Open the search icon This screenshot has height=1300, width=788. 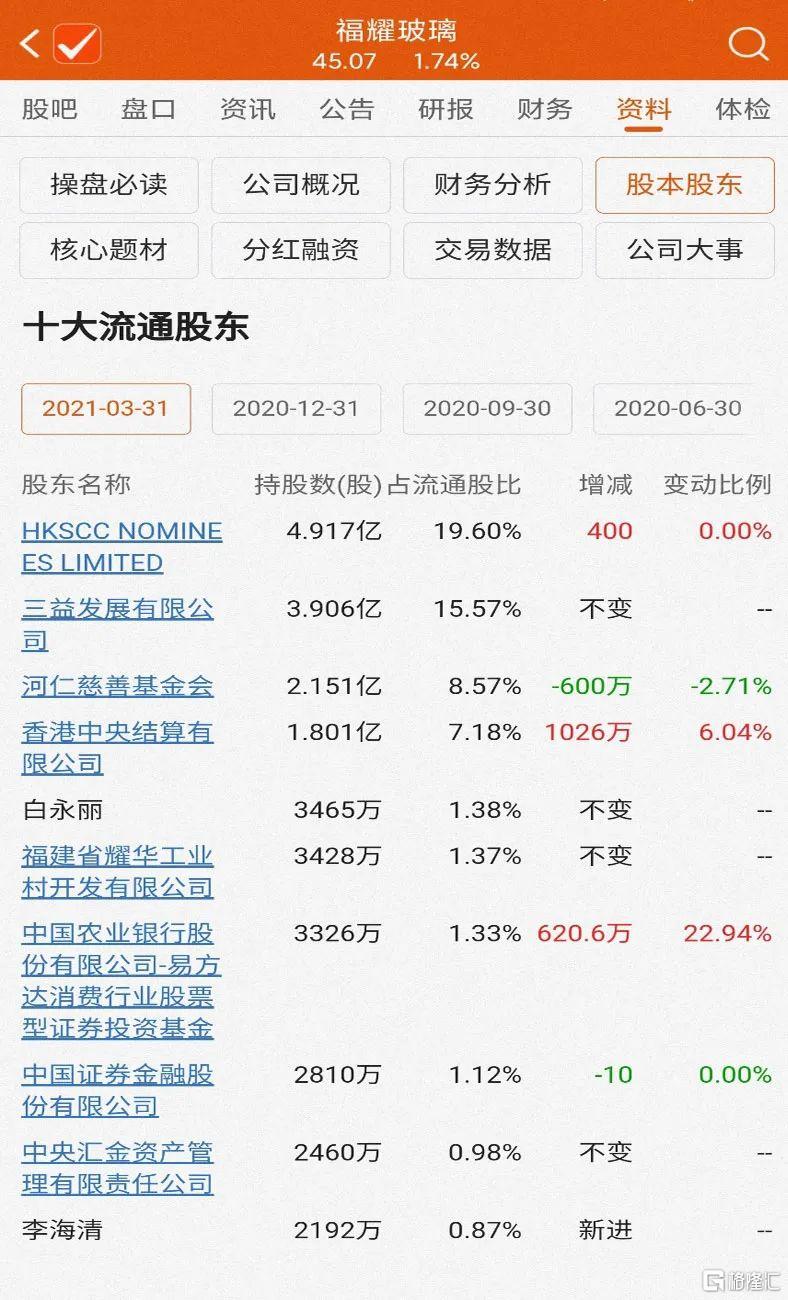(x=747, y=44)
